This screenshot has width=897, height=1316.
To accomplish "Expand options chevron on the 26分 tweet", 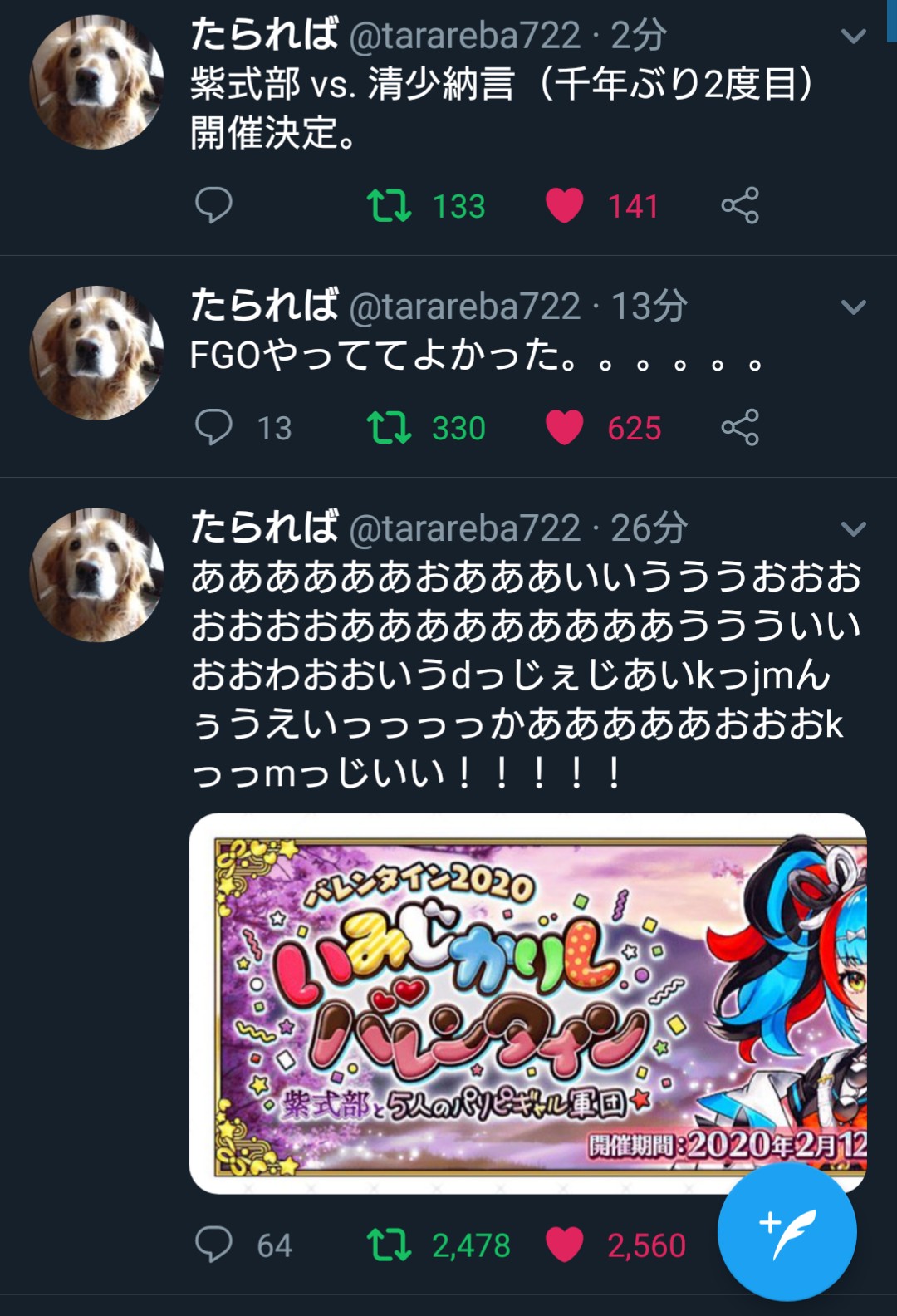I will pyautogui.click(x=854, y=529).
